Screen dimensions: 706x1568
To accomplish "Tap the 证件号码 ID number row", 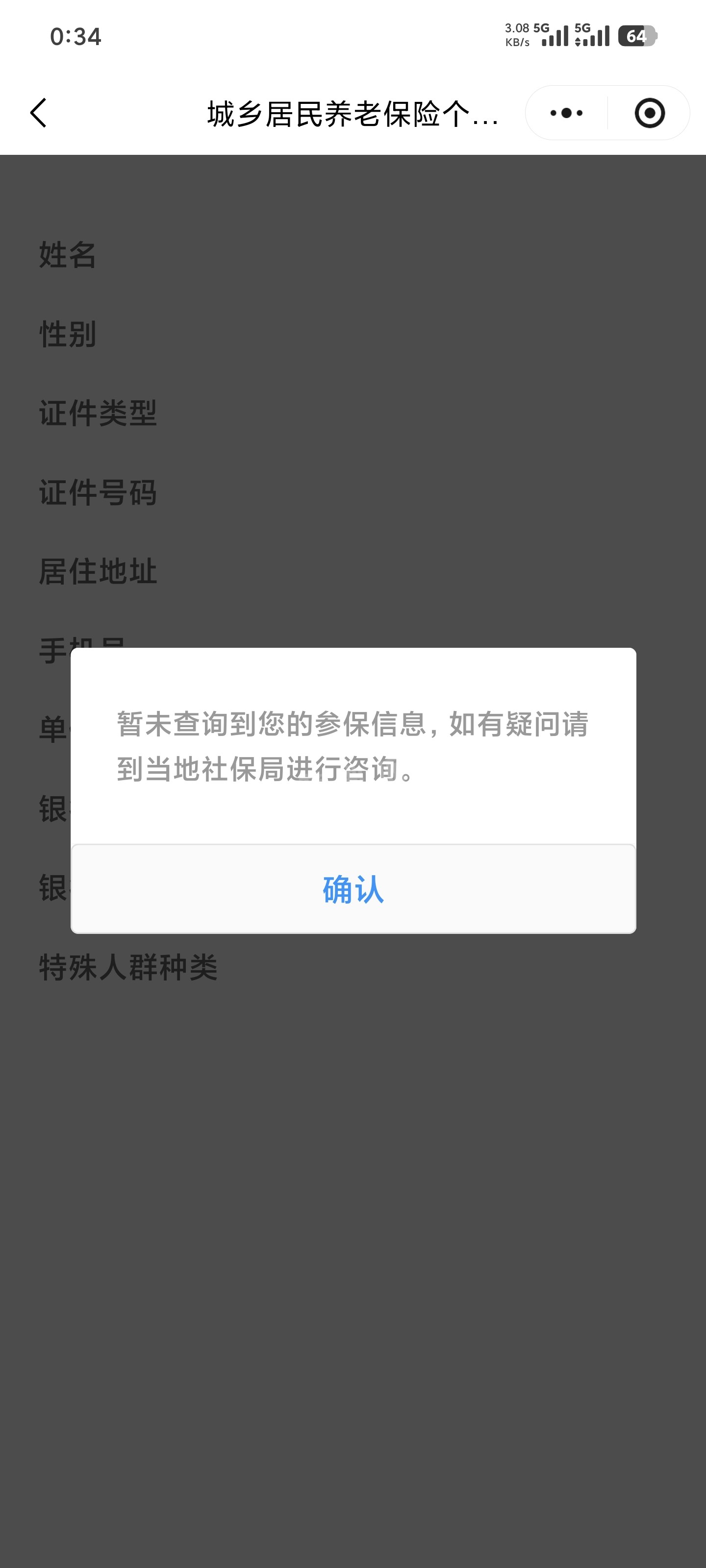I will [98, 492].
